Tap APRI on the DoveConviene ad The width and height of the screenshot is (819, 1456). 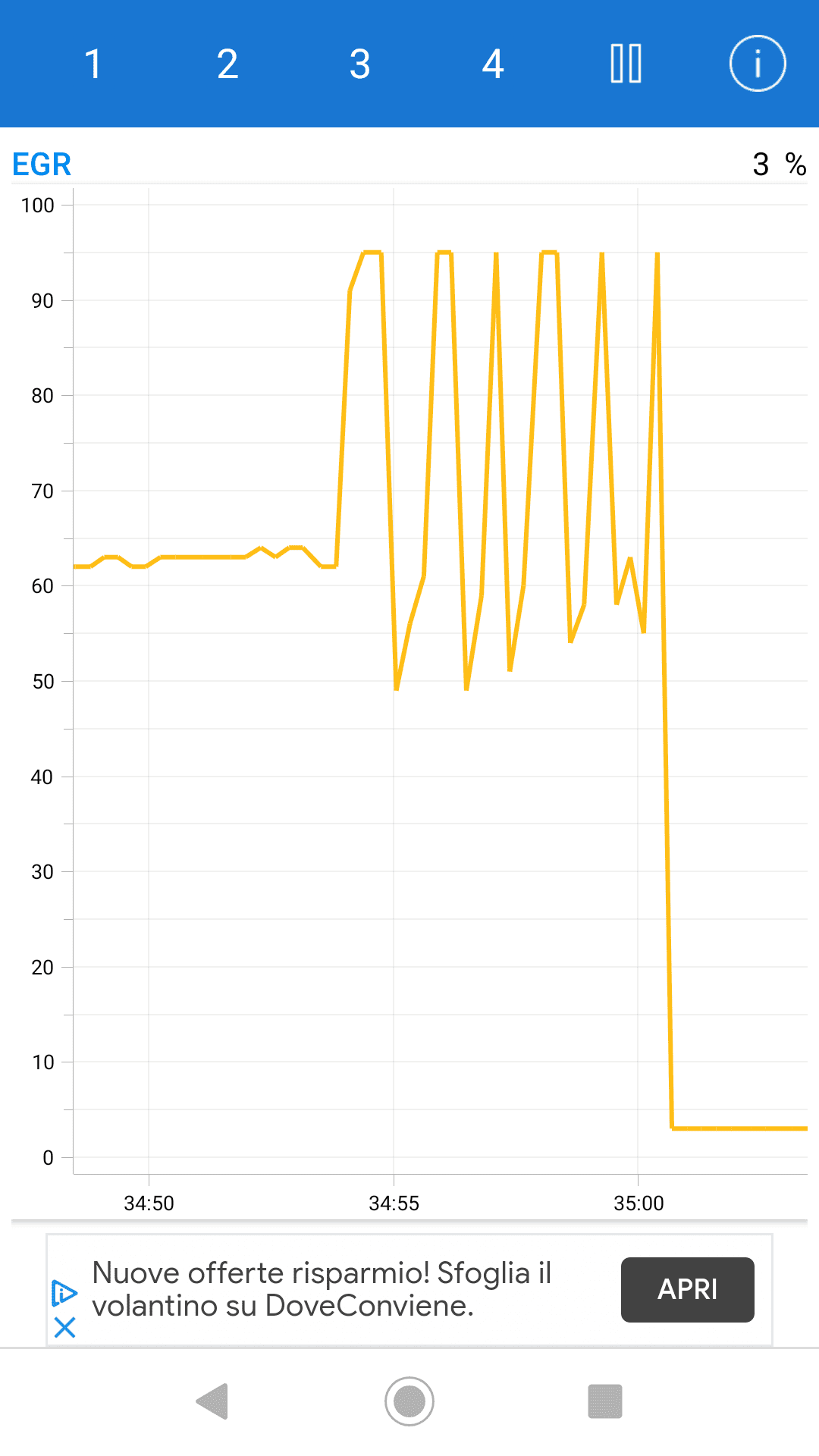point(687,1289)
